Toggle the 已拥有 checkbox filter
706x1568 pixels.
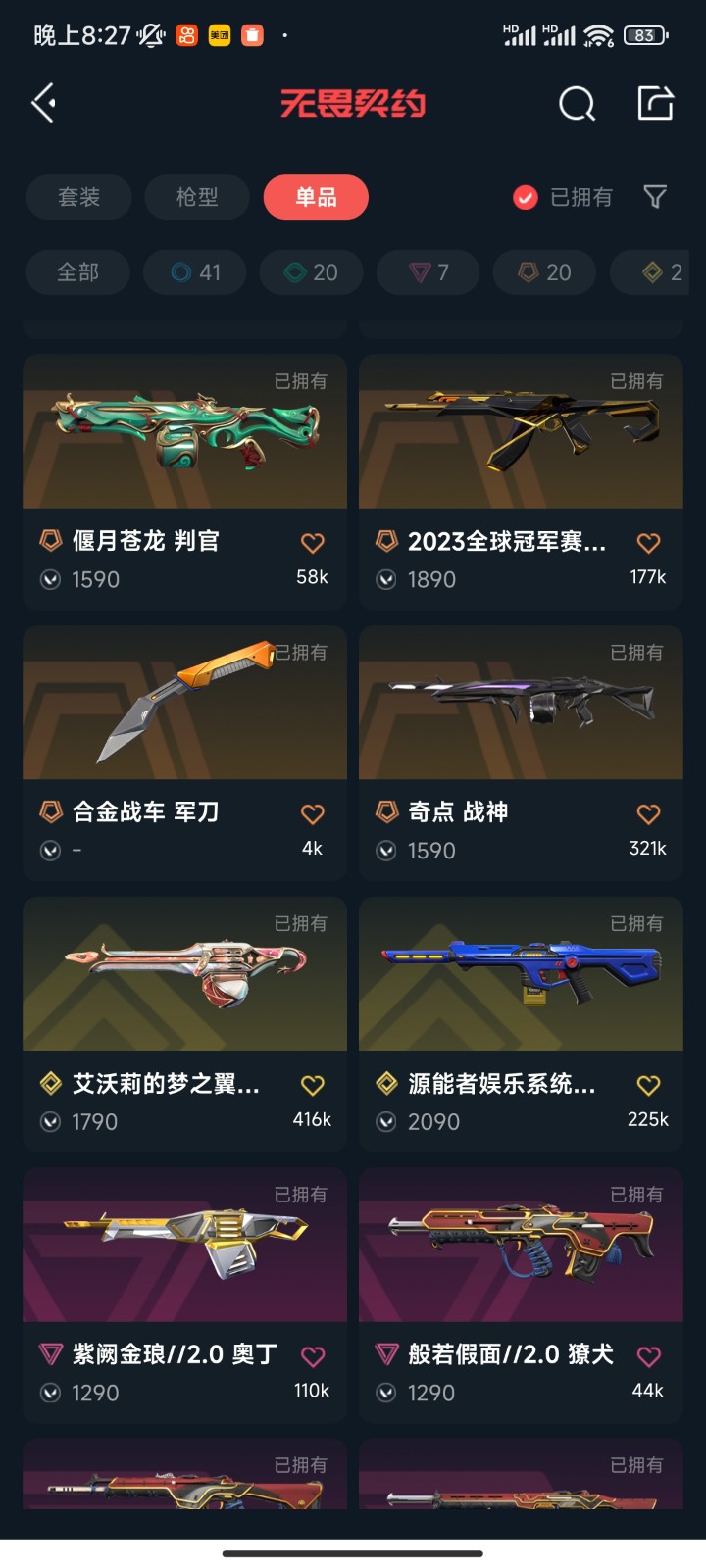click(526, 198)
